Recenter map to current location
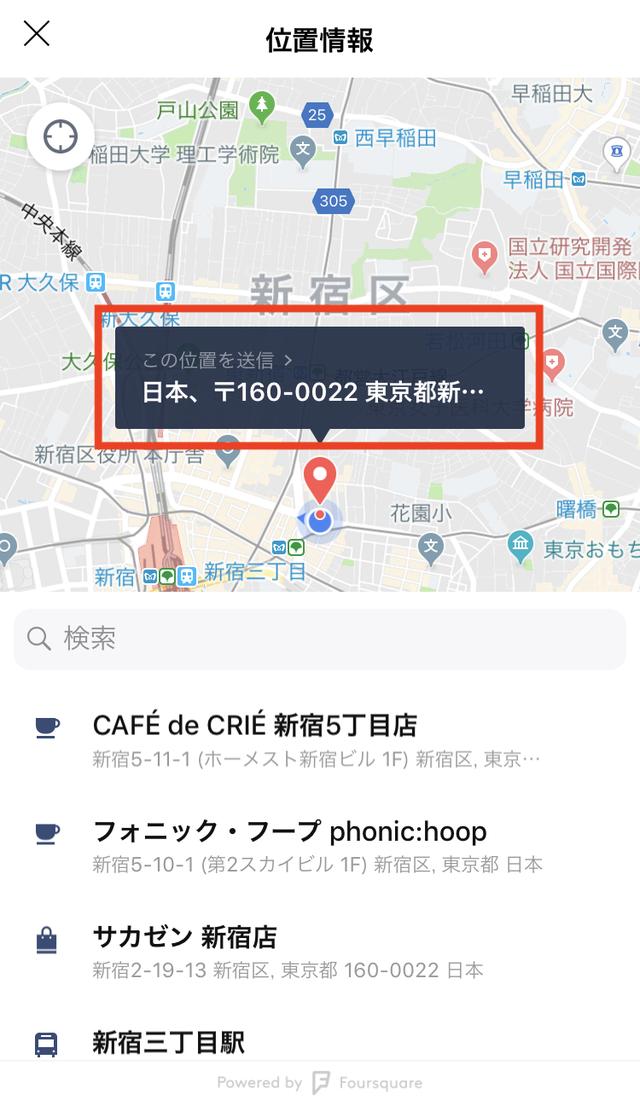The image size is (640, 1100). point(60,137)
